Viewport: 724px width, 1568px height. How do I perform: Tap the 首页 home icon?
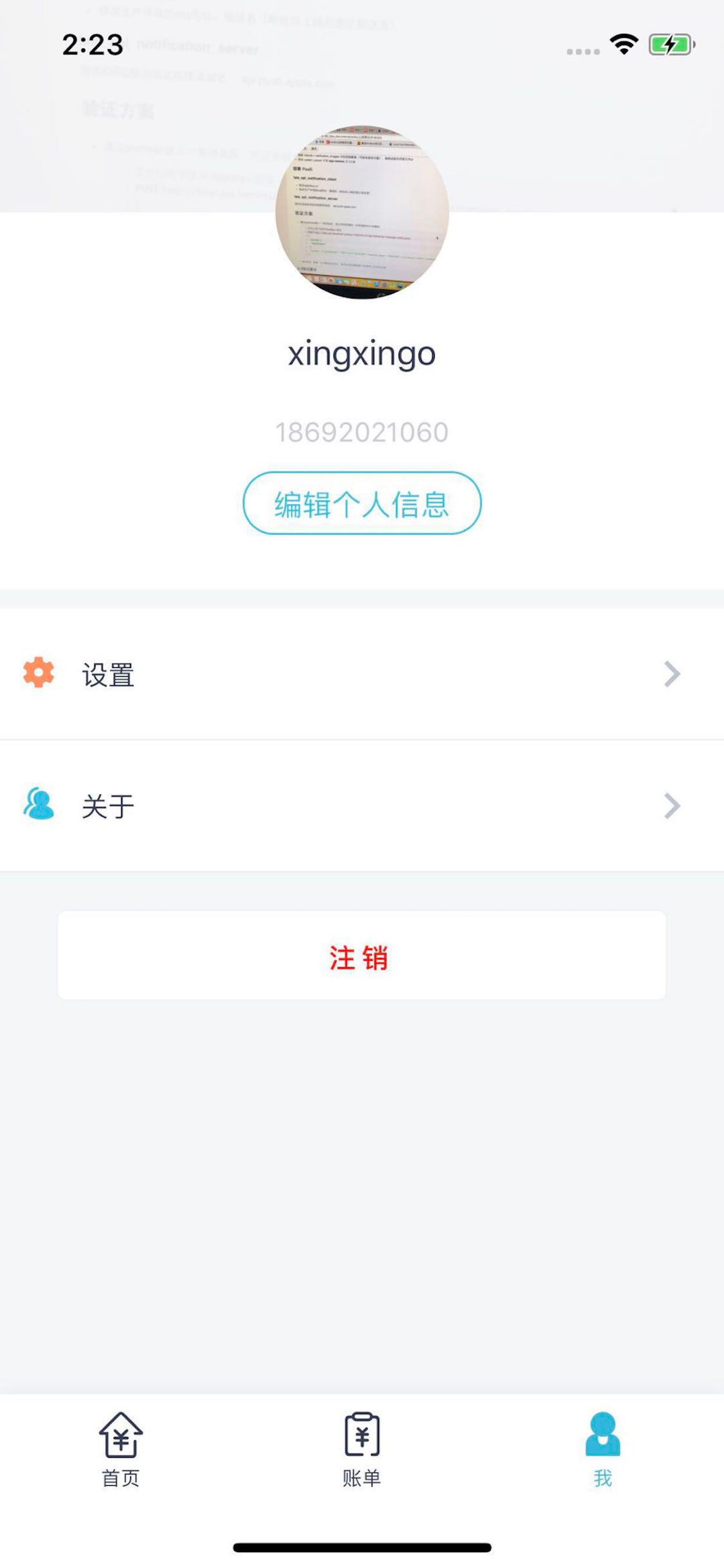121,1434
